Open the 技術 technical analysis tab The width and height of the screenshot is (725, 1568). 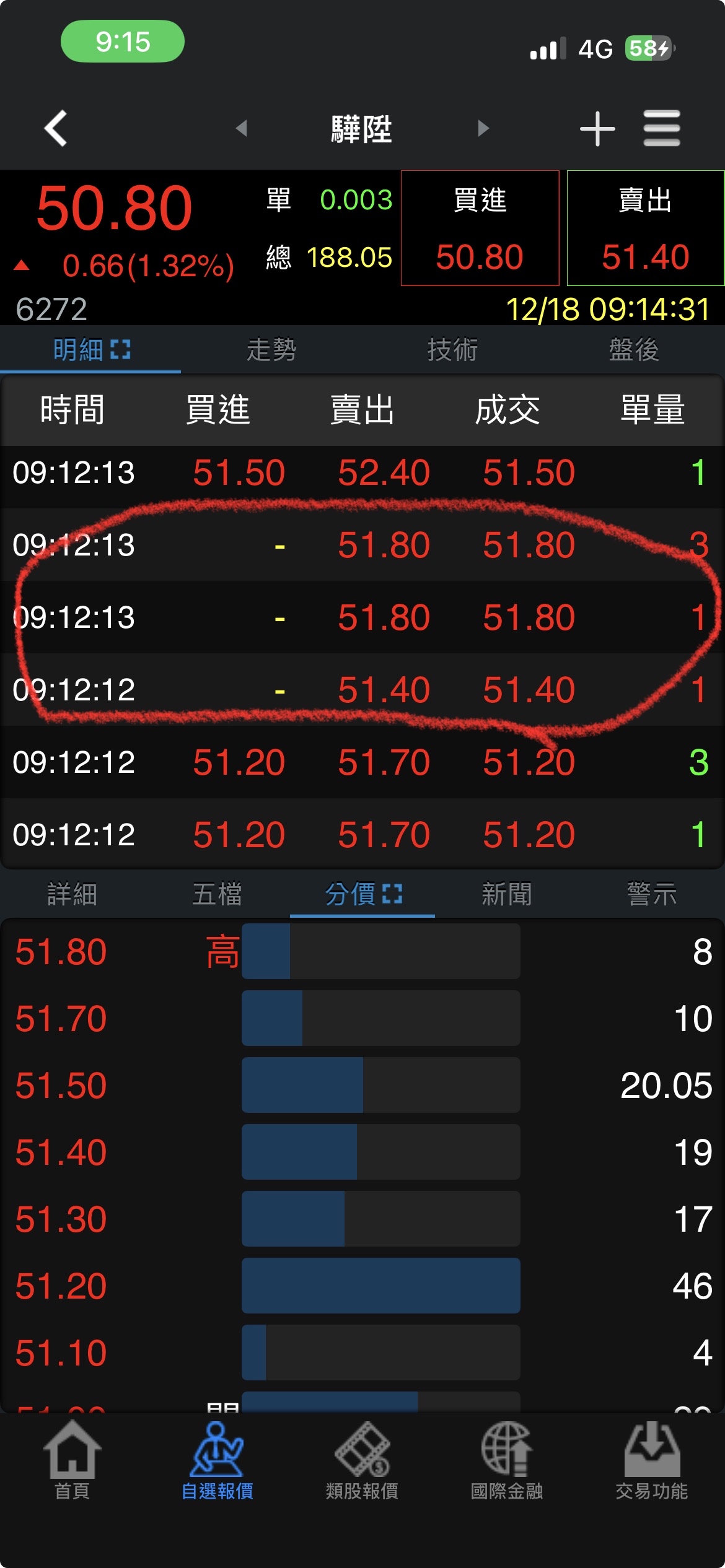(452, 350)
